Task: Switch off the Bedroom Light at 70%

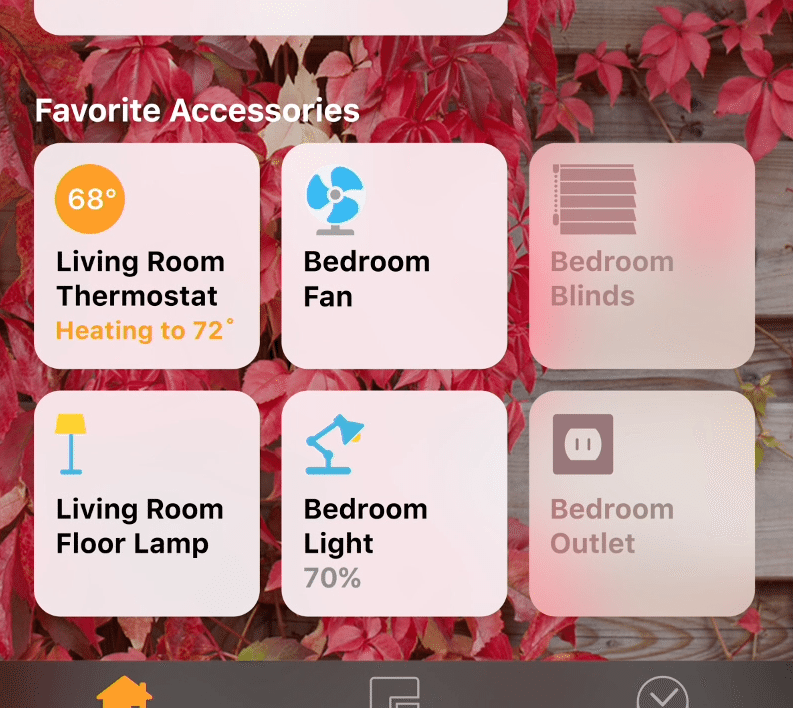Action: (394, 503)
